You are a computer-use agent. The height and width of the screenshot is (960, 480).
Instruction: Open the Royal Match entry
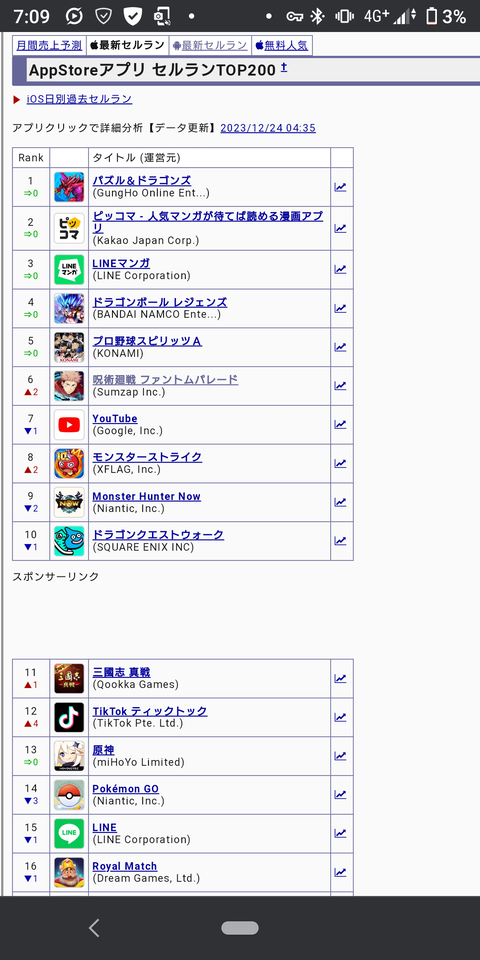pos(125,866)
